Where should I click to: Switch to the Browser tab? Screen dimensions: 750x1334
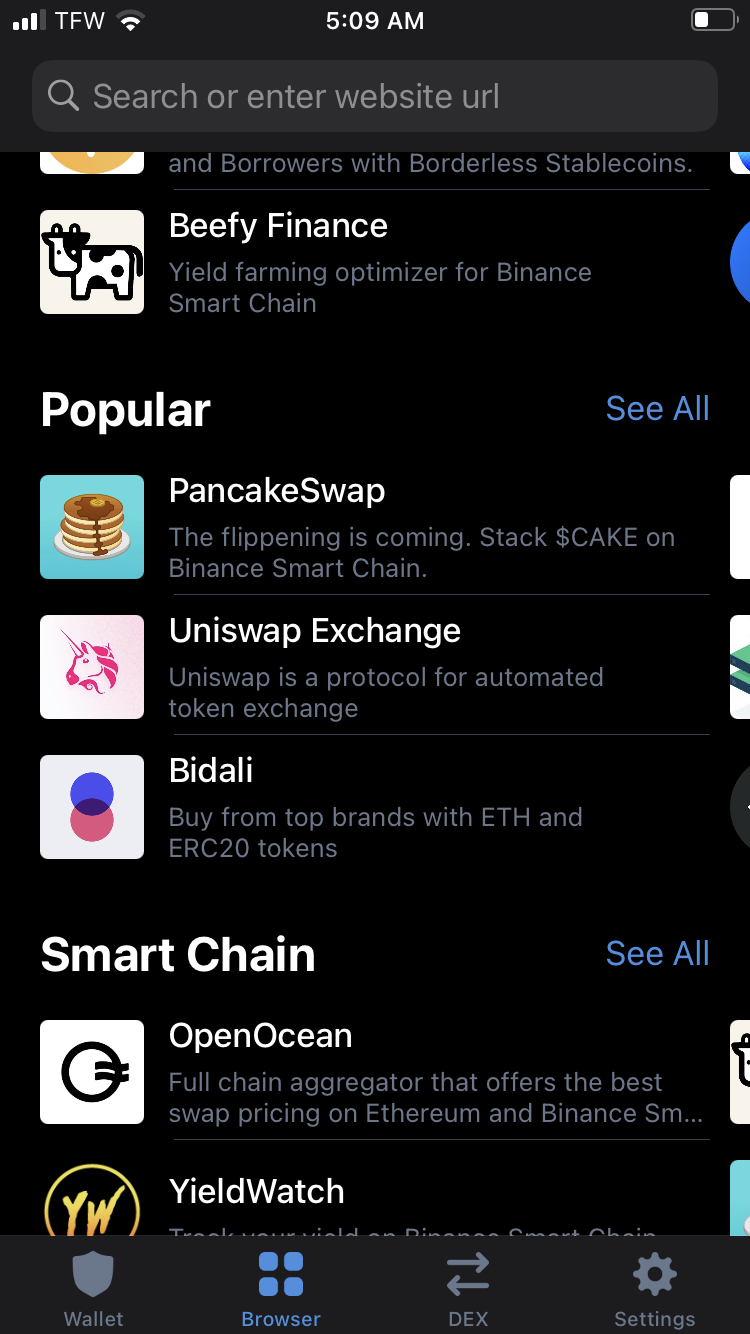[280, 1285]
